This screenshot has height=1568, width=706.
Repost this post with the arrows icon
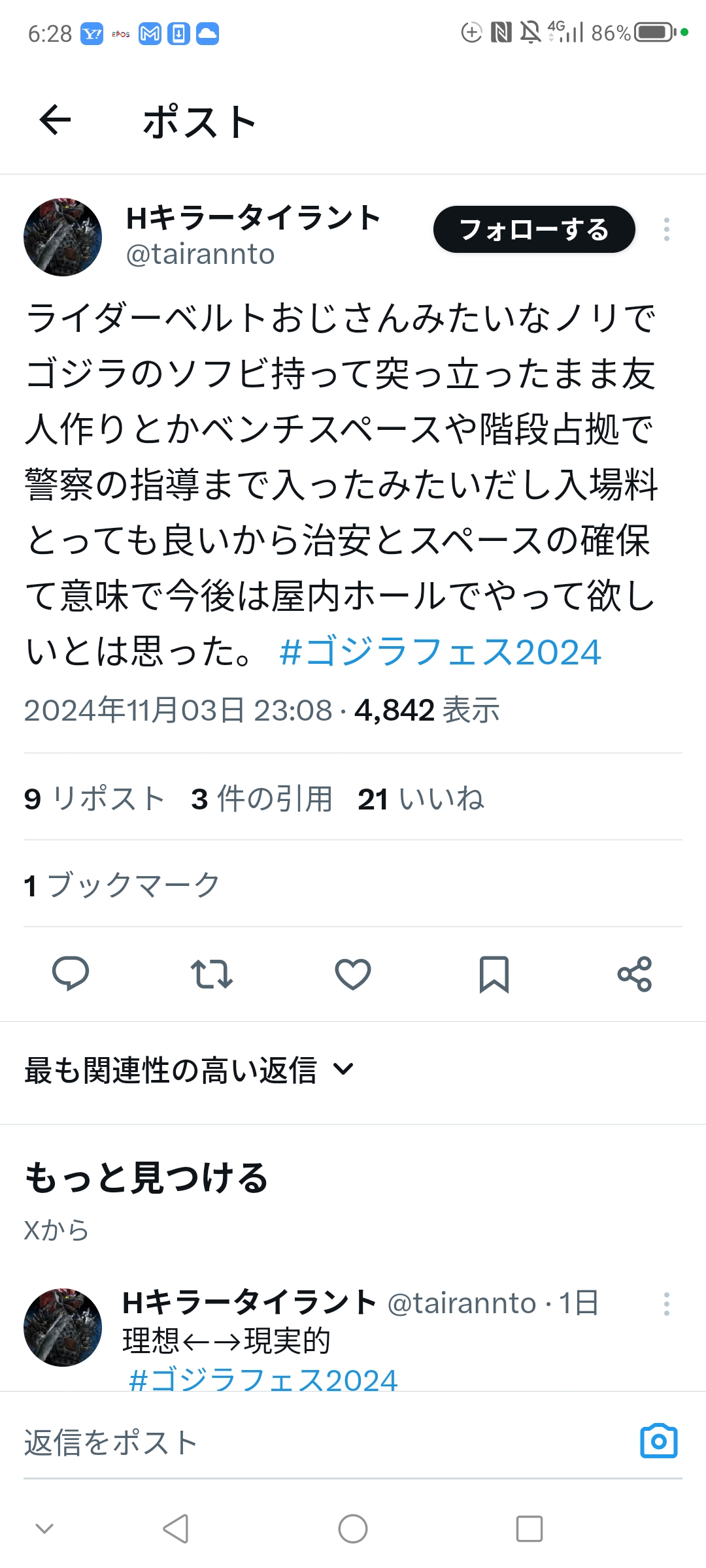coord(212,974)
